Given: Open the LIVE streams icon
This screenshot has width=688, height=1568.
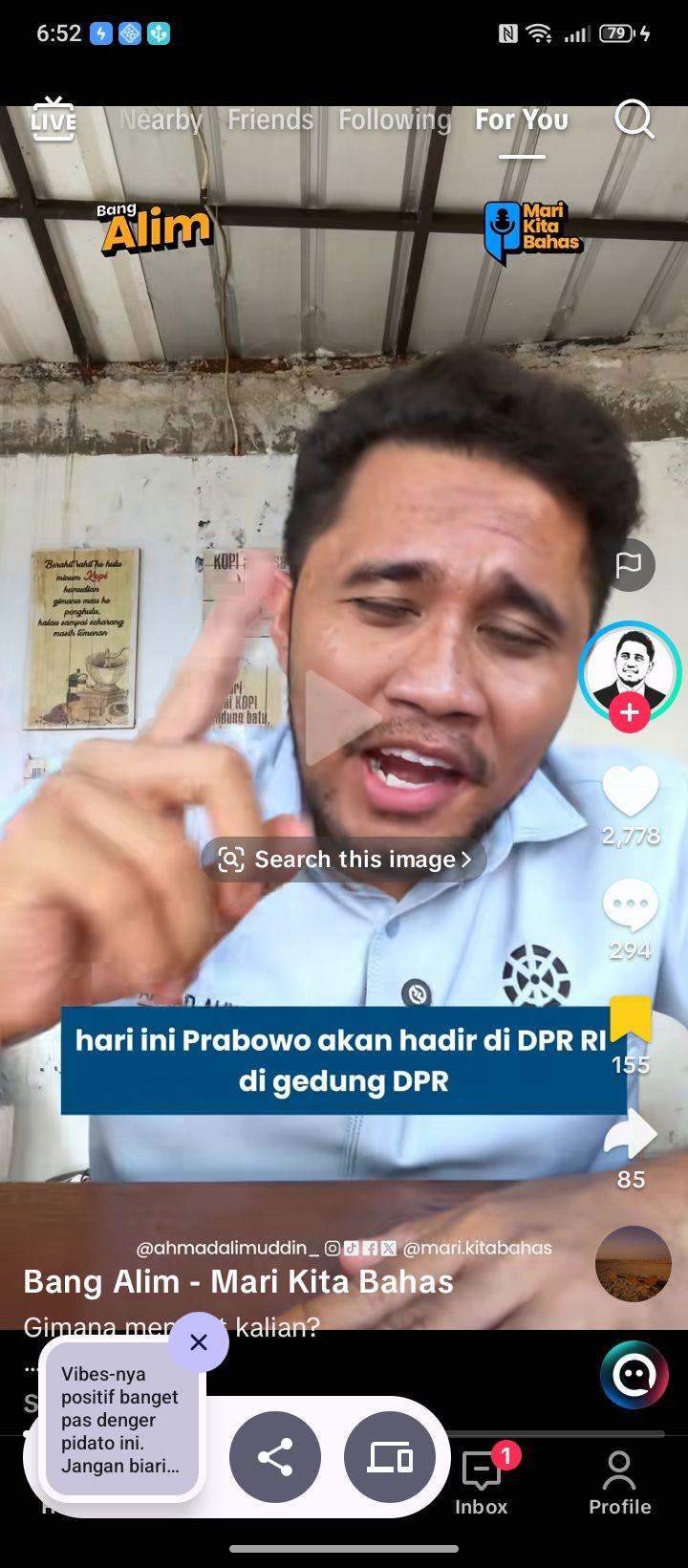Looking at the screenshot, I should (x=54, y=120).
